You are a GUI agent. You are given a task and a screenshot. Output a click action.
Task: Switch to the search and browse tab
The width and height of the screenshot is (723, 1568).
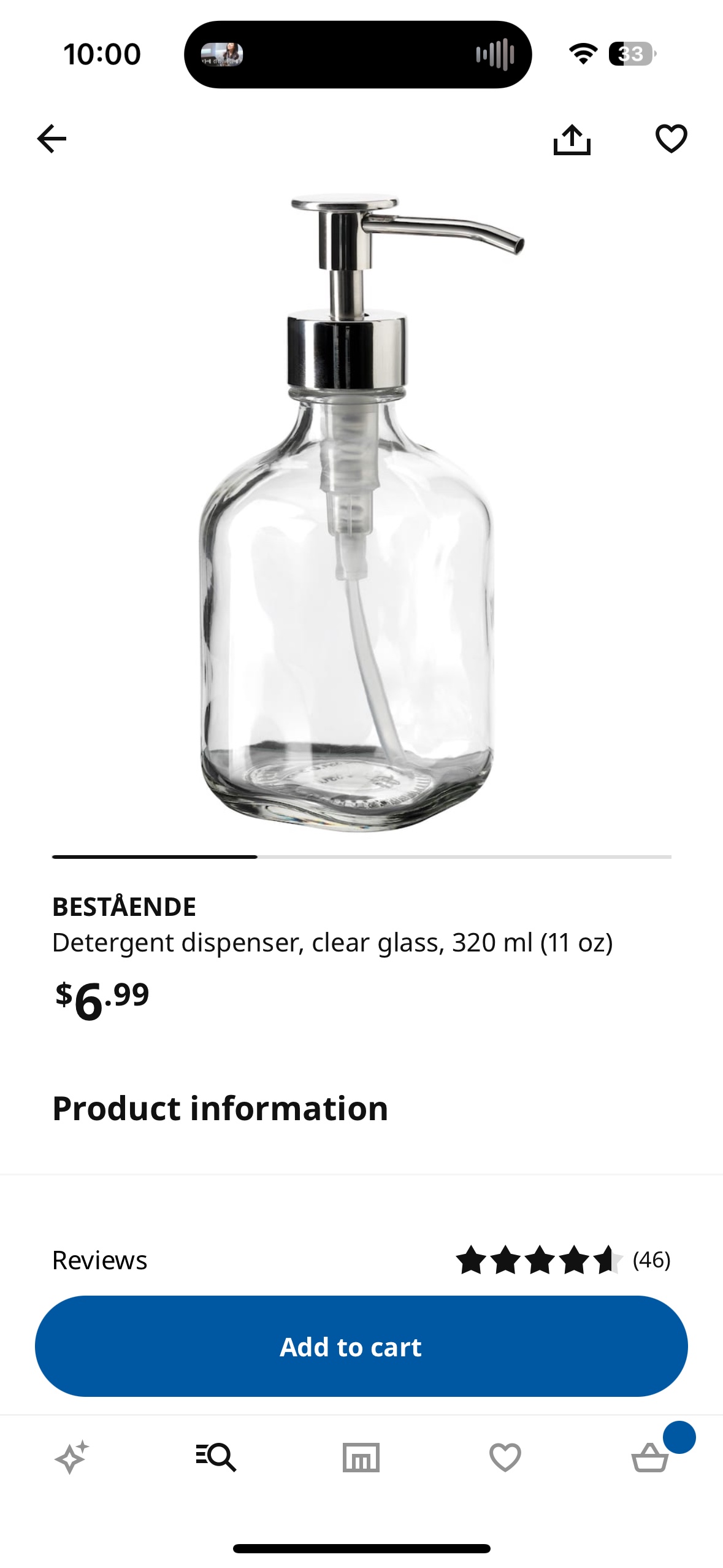(x=216, y=1458)
